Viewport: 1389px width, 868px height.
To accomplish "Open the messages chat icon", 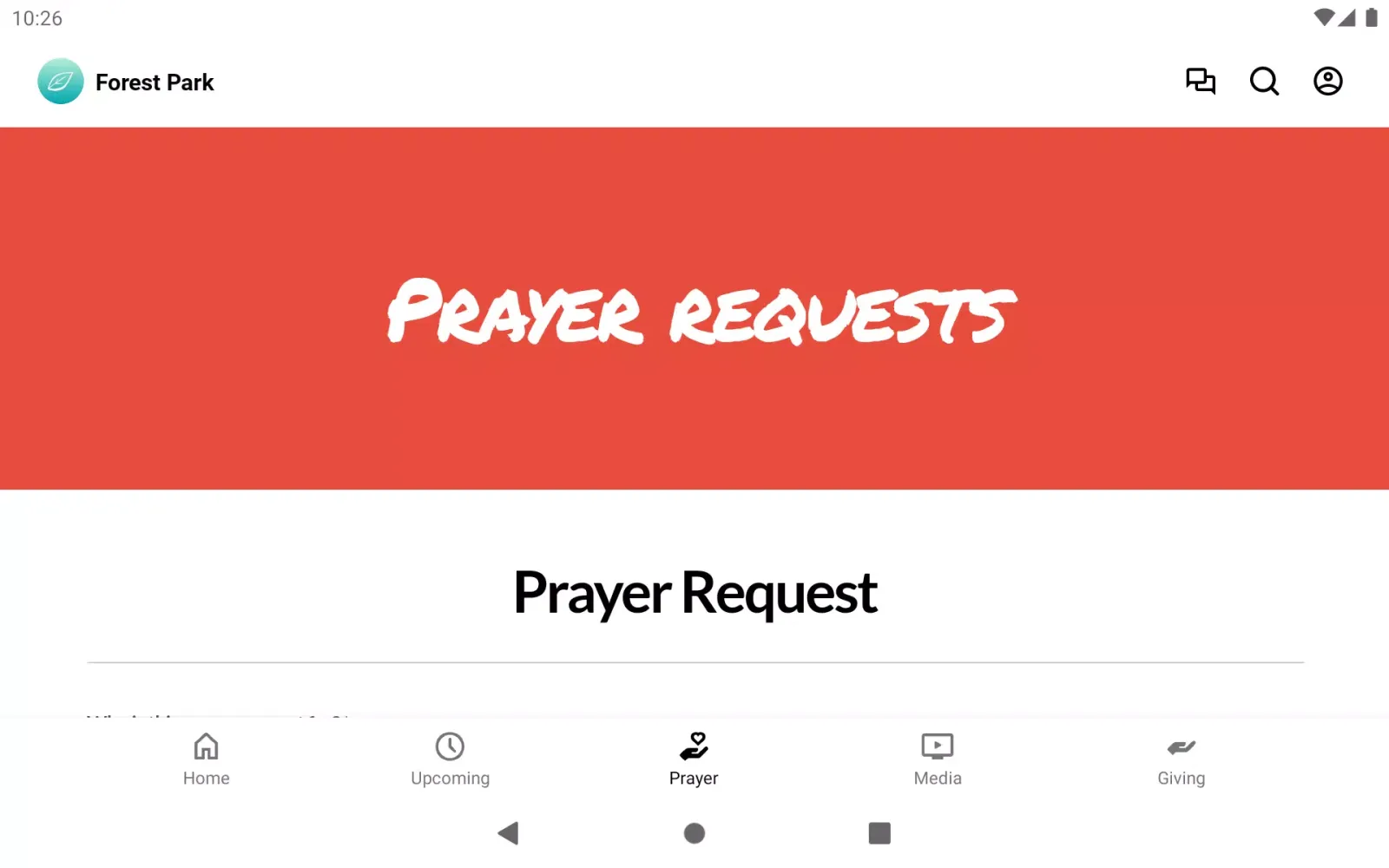I will click(1201, 82).
